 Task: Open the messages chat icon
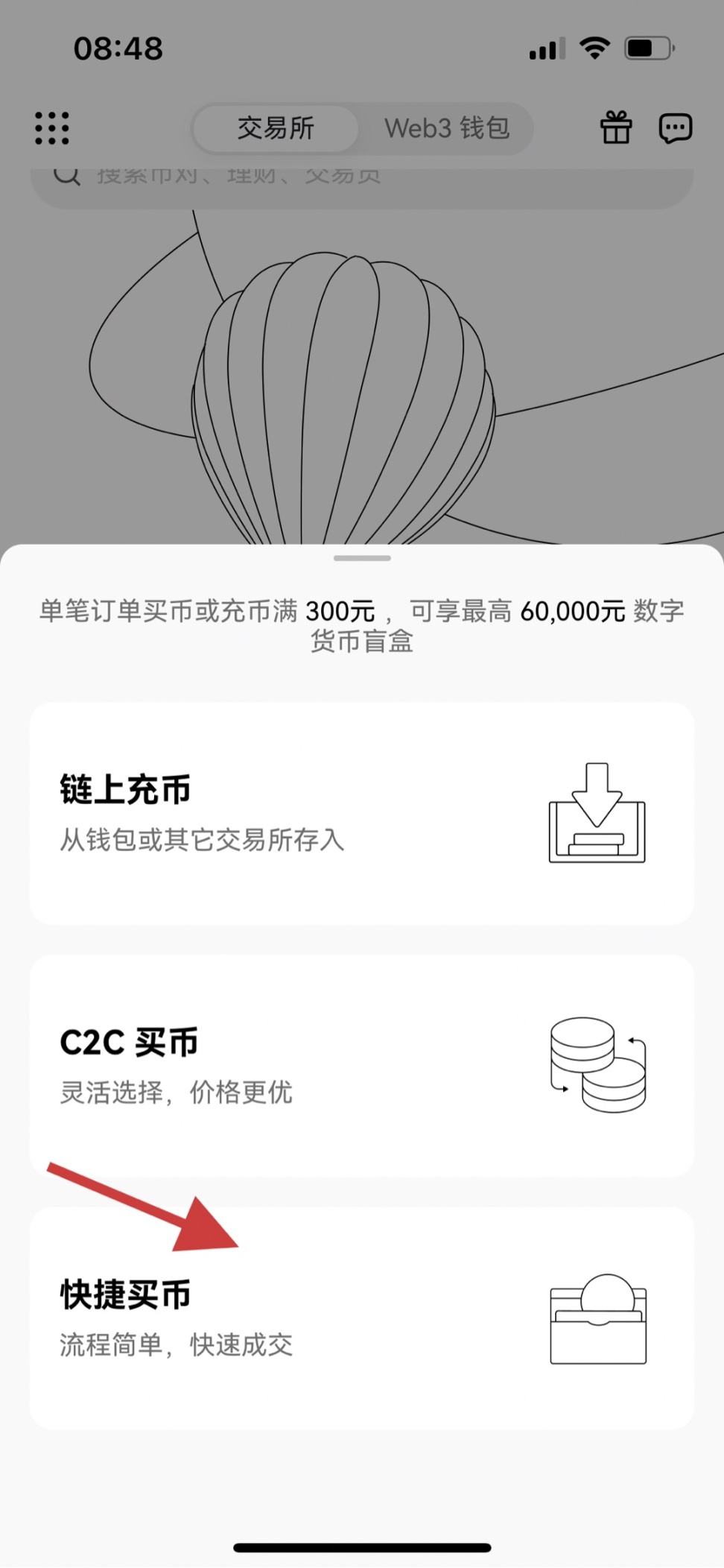[675, 128]
